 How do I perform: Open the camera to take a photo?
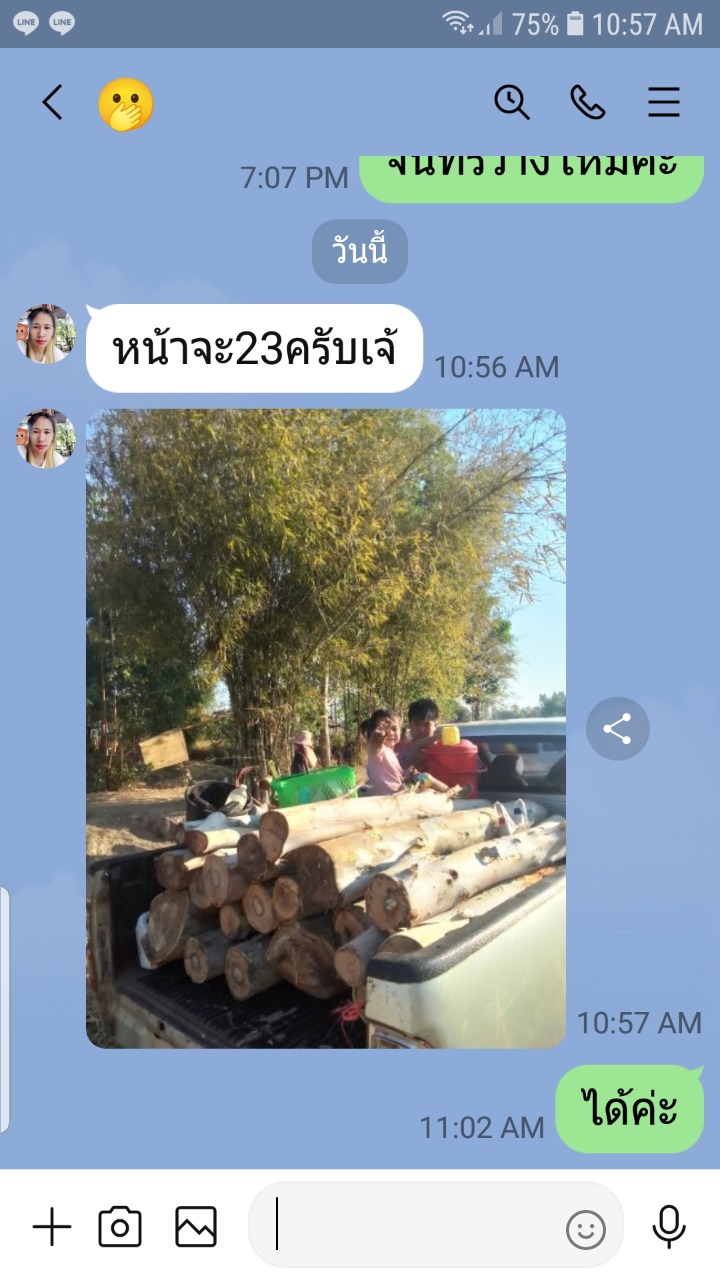120,1227
